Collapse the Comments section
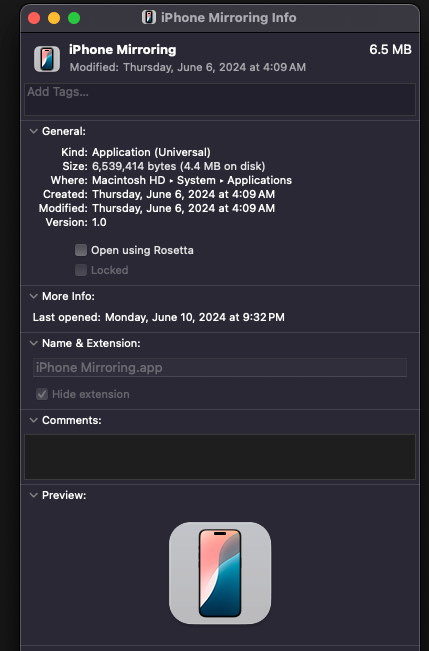Viewport: 429px width, 651px height. click(34, 420)
